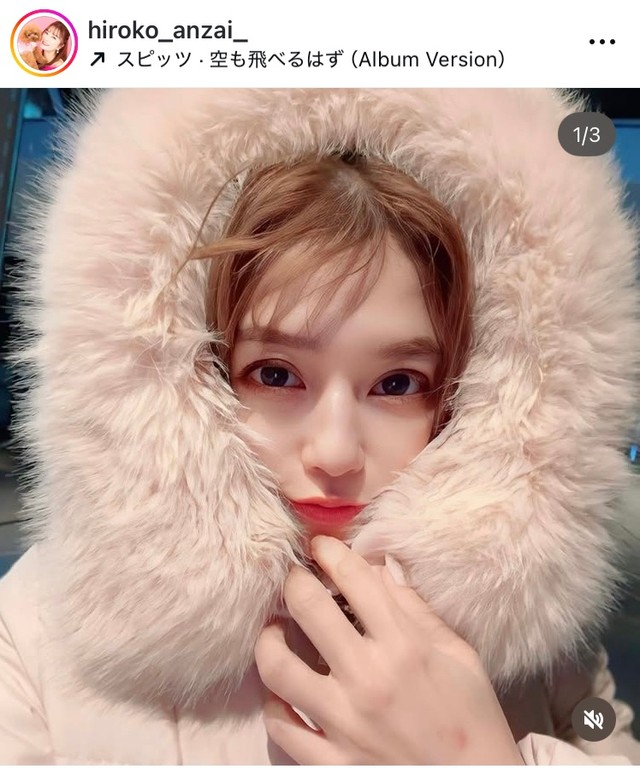Viewport: 640px width, 774px height.
Task: Open hiroko_anzai_ profile picture
Action: (x=43, y=43)
